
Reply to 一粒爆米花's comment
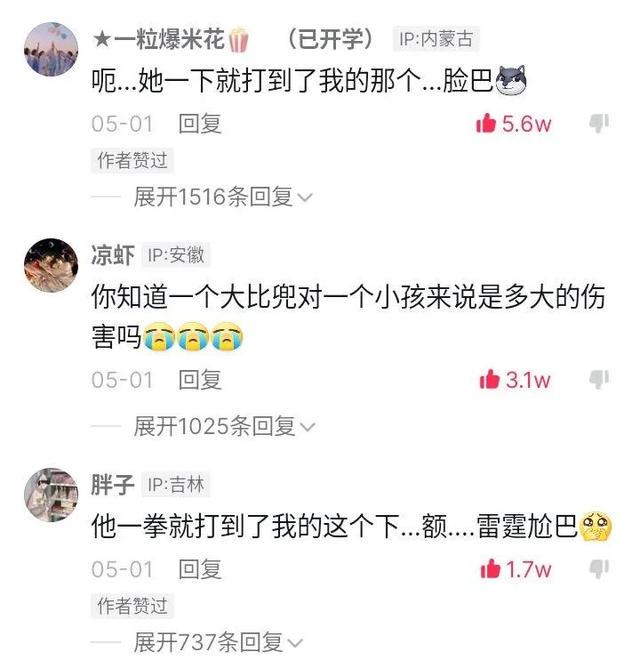199,124
